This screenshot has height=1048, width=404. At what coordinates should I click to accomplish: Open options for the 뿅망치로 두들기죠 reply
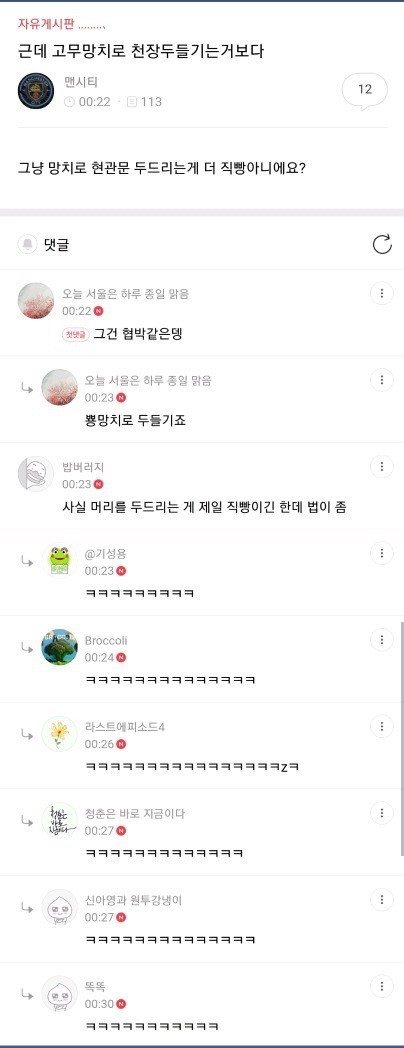point(381,380)
